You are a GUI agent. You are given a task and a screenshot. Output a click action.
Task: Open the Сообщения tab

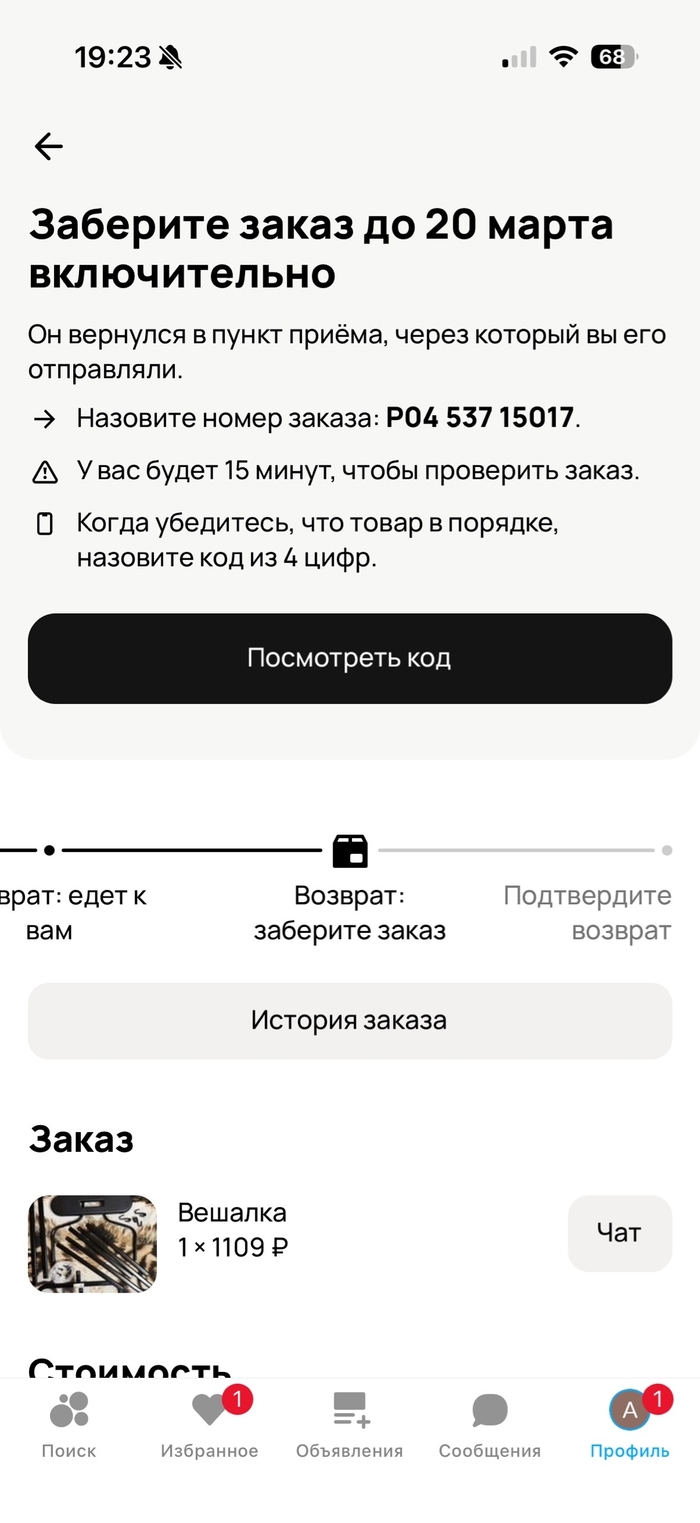tap(489, 1425)
